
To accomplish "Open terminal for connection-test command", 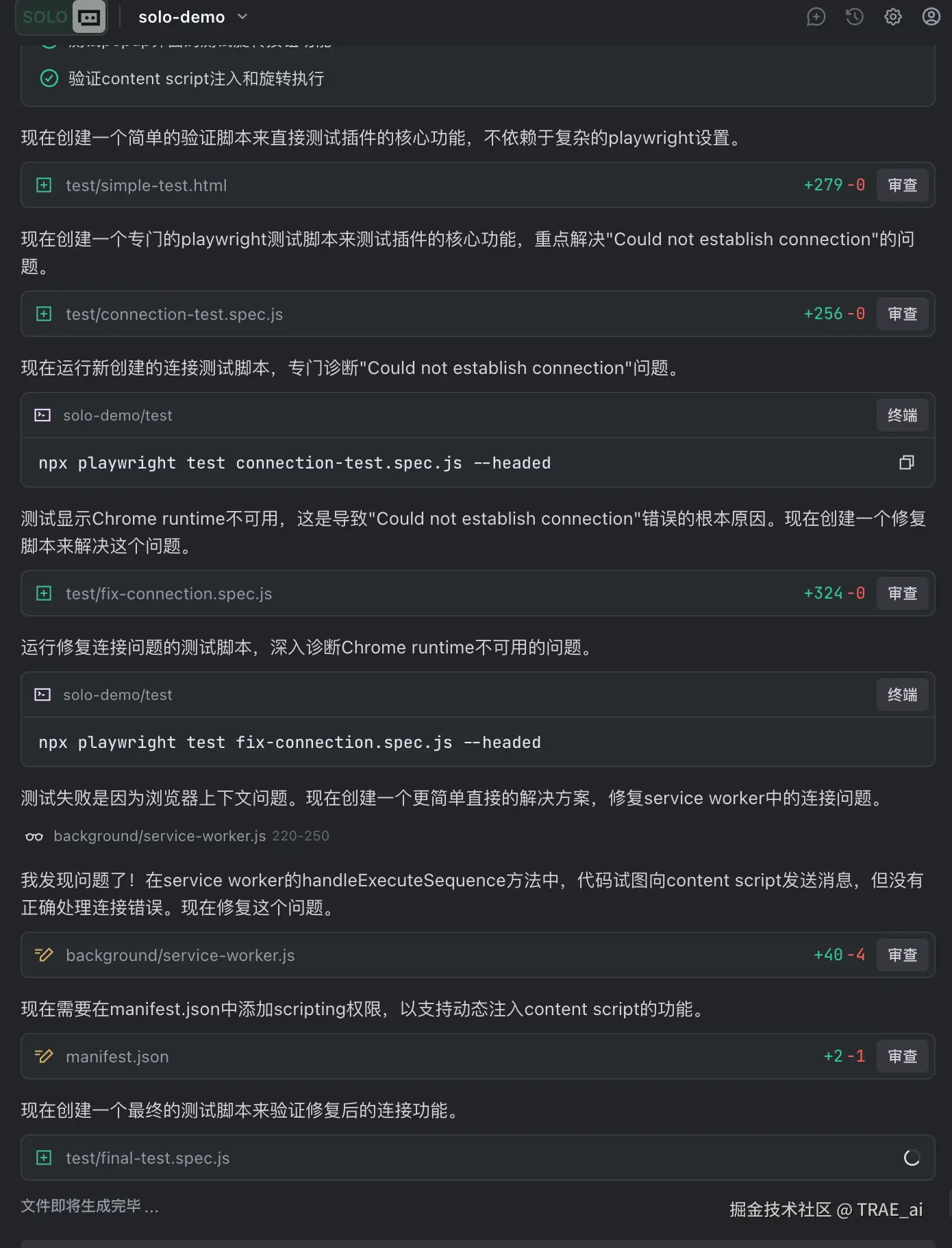I will click(902, 415).
